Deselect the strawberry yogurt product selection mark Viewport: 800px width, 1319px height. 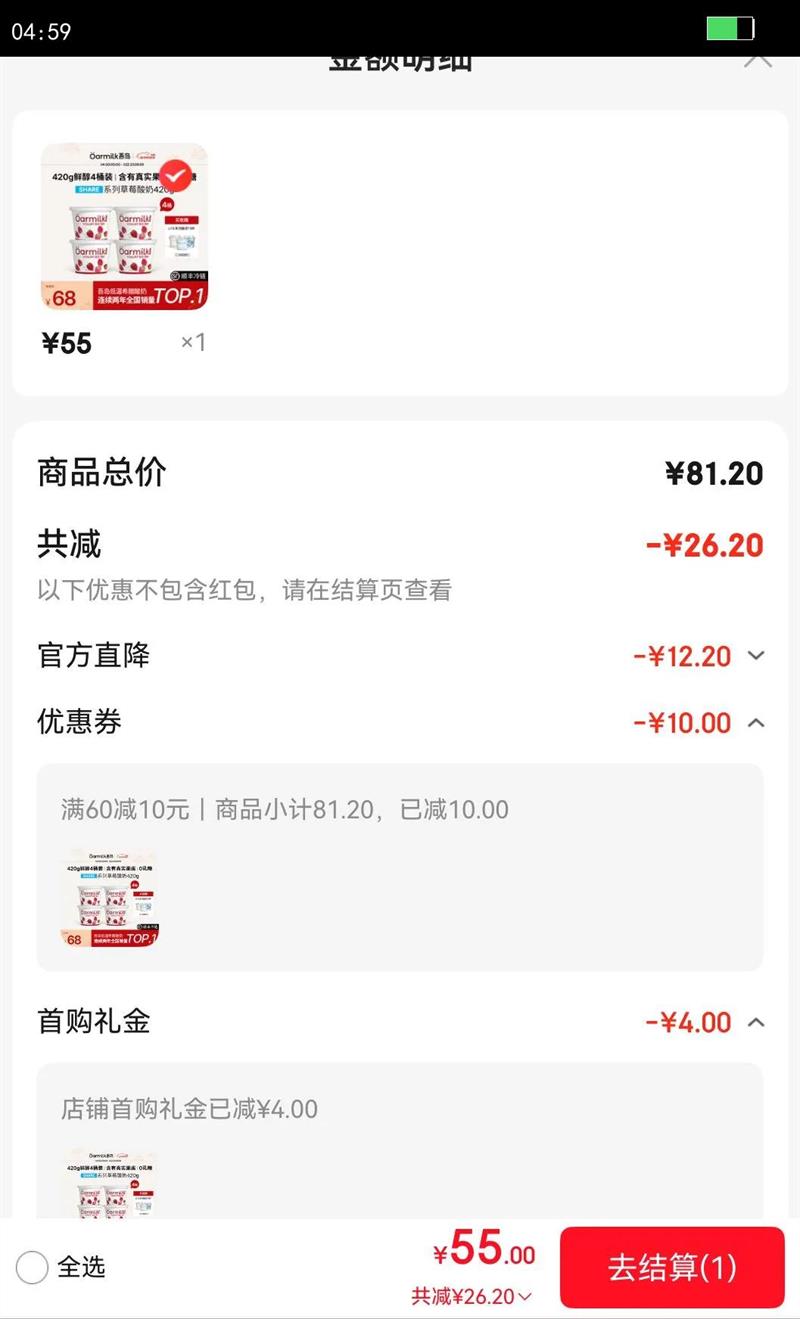tap(176, 176)
